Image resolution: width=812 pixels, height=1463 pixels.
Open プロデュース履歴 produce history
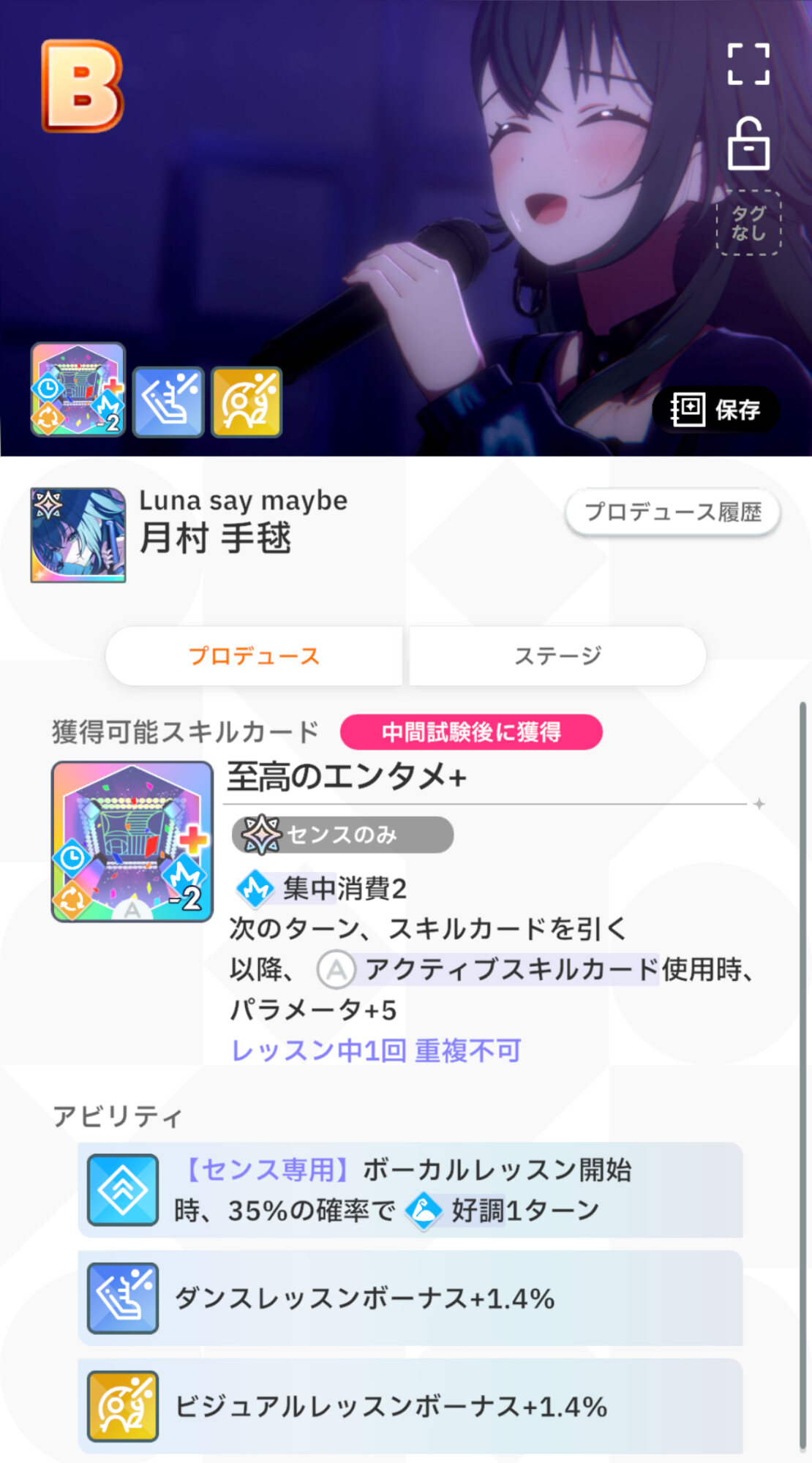point(673,512)
